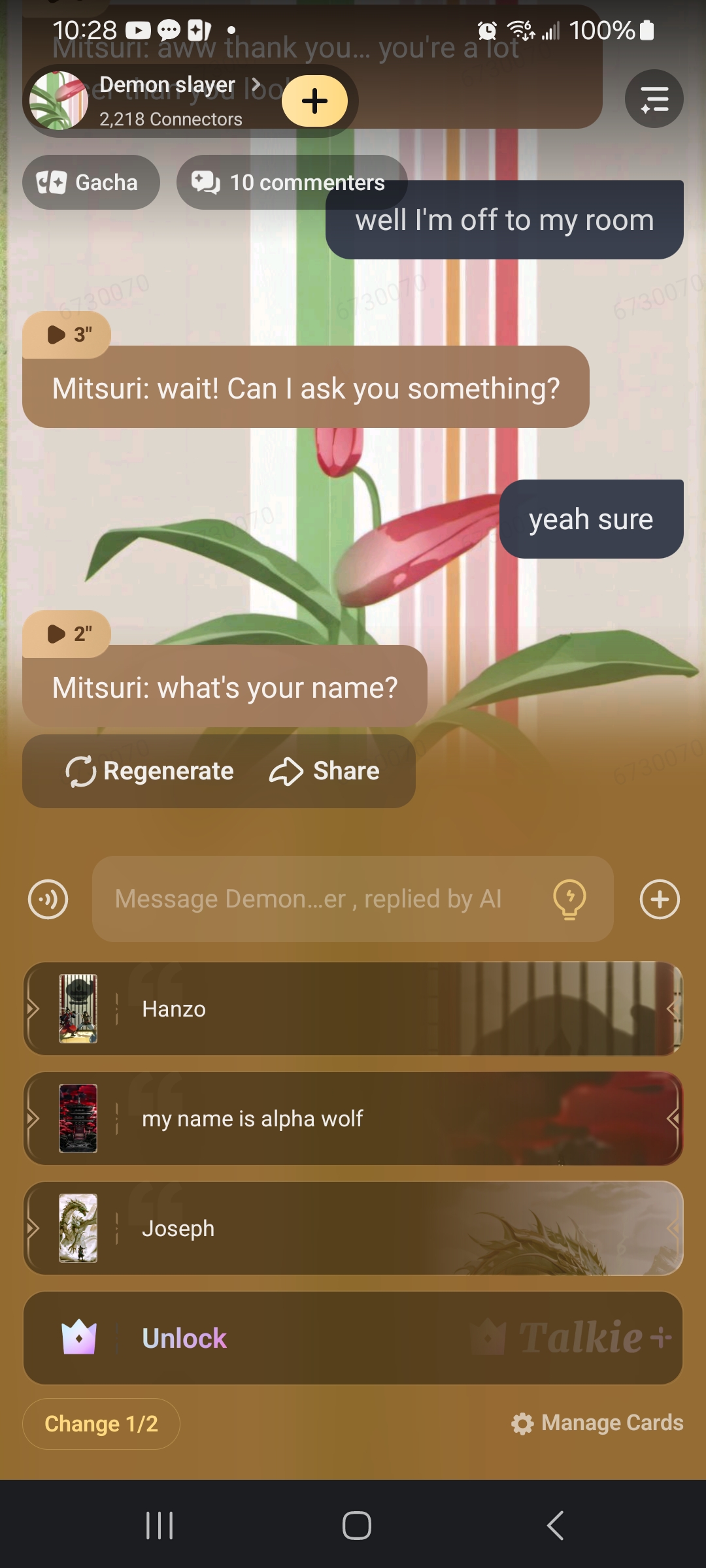Viewport: 706px width, 1568px height.
Task: View the 10 commenters
Action: pyautogui.click(x=291, y=182)
